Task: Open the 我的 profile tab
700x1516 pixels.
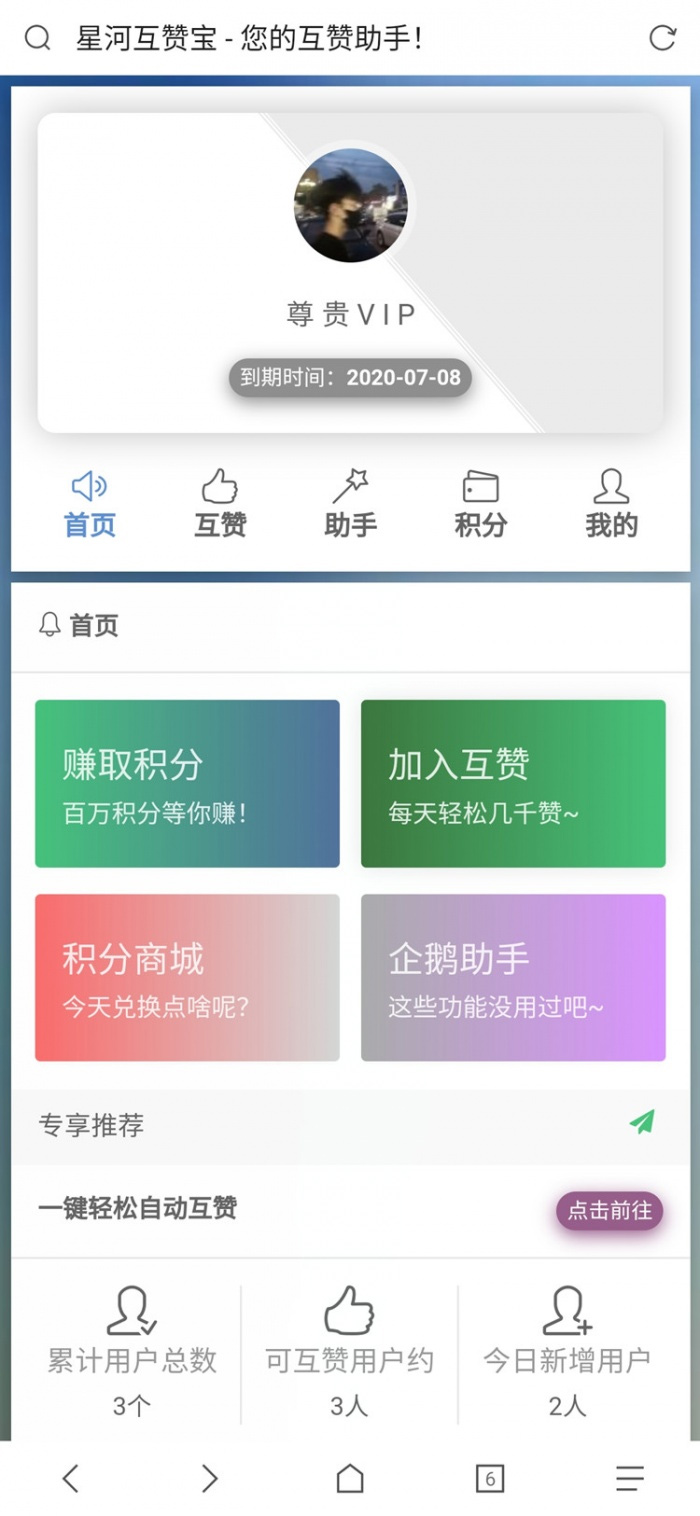Action: [x=611, y=505]
